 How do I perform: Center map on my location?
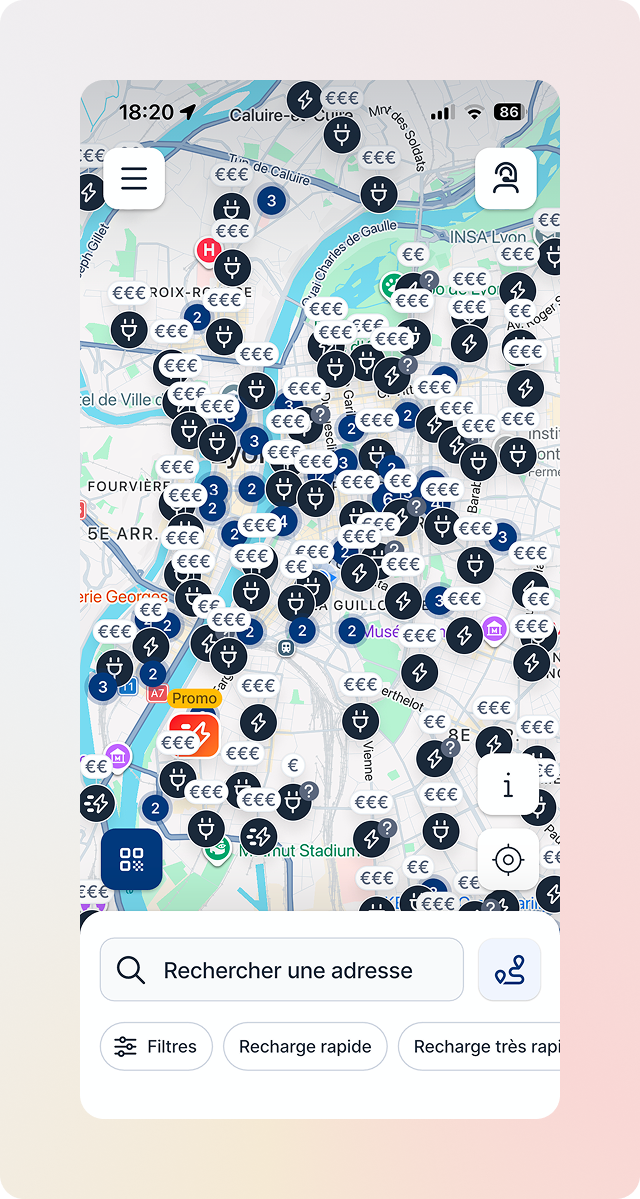pyautogui.click(x=508, y=859)
